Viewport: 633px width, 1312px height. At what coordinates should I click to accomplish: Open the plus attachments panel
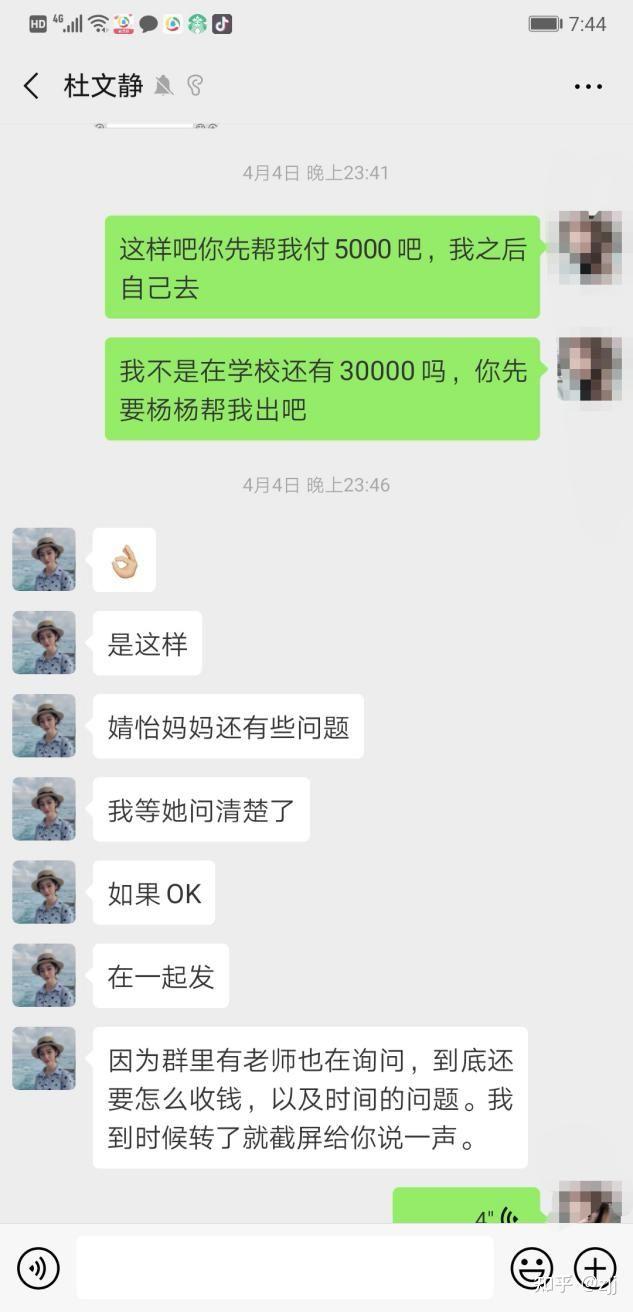coord(594,1268)
